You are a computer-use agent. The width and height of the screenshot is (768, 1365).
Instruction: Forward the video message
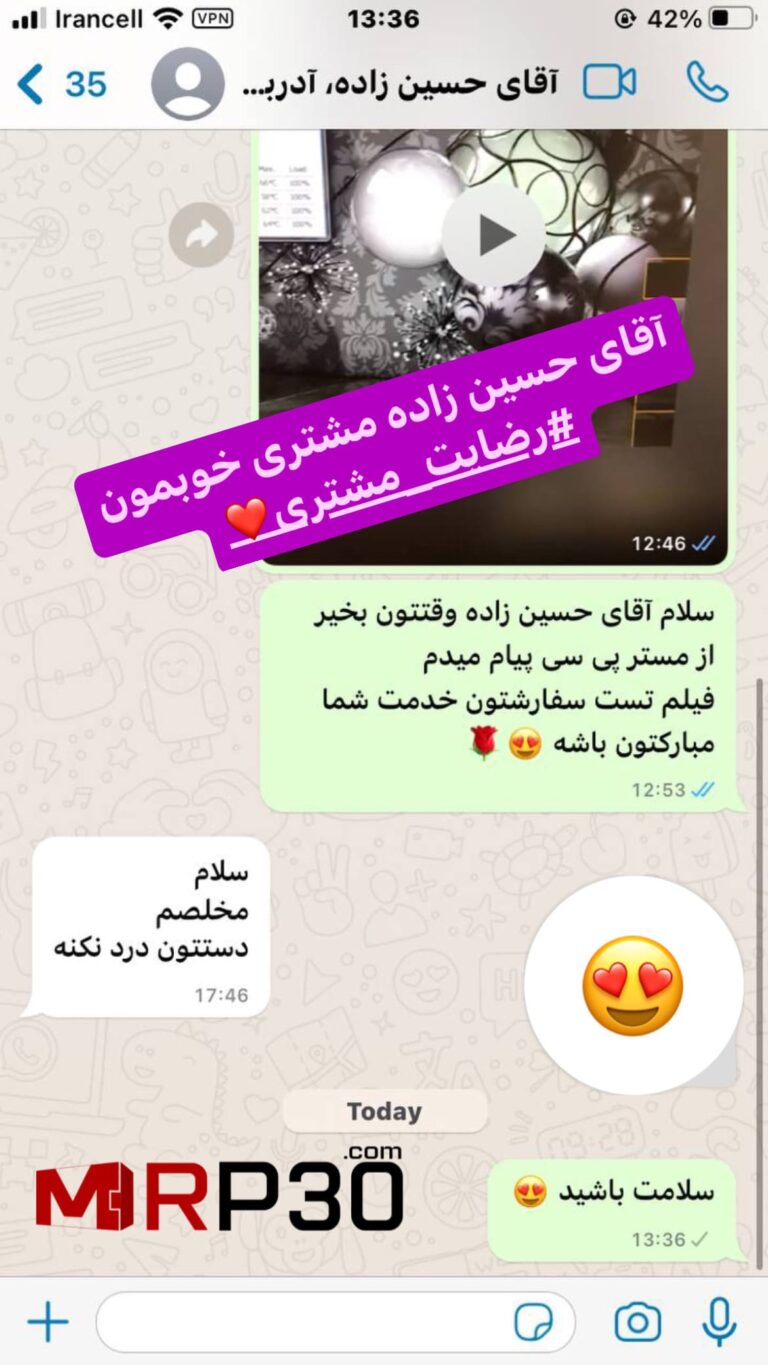(201, 236)
